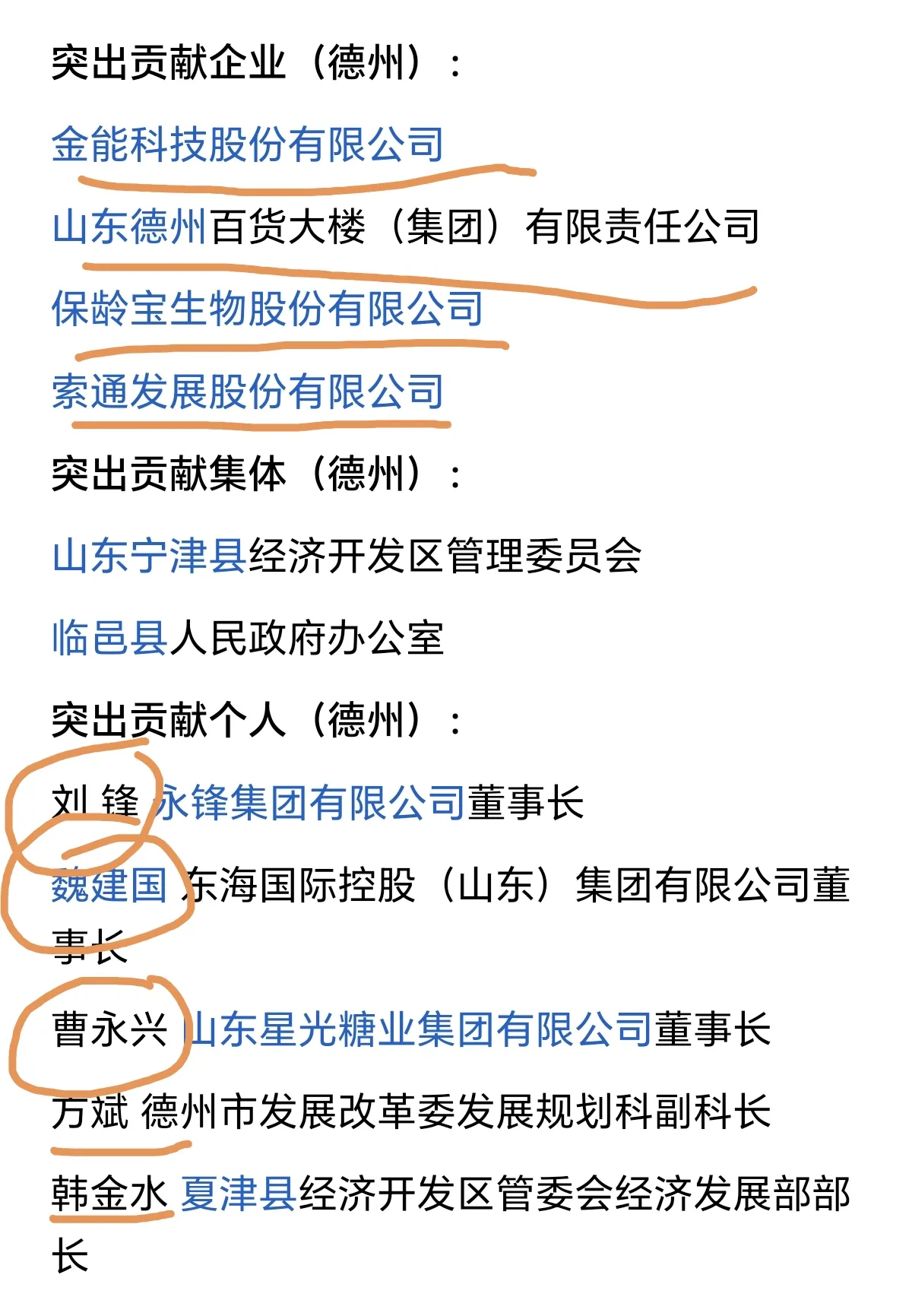Open the 山东宁津县 link
Image resolution: width=912 pixels, height=1316 pixels.
tap(149, 556)
